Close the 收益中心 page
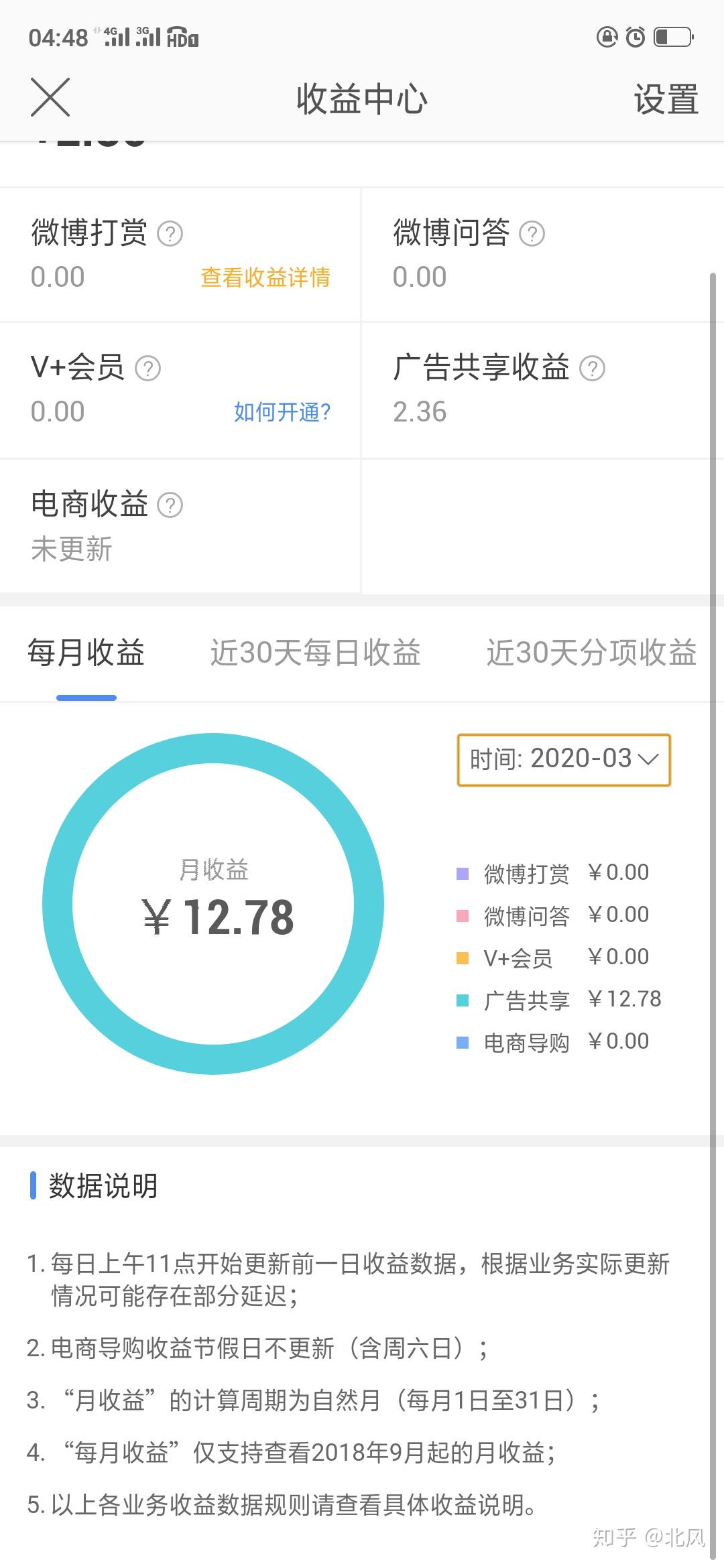This screenshot has height=1568, width=724. (50, 98)
